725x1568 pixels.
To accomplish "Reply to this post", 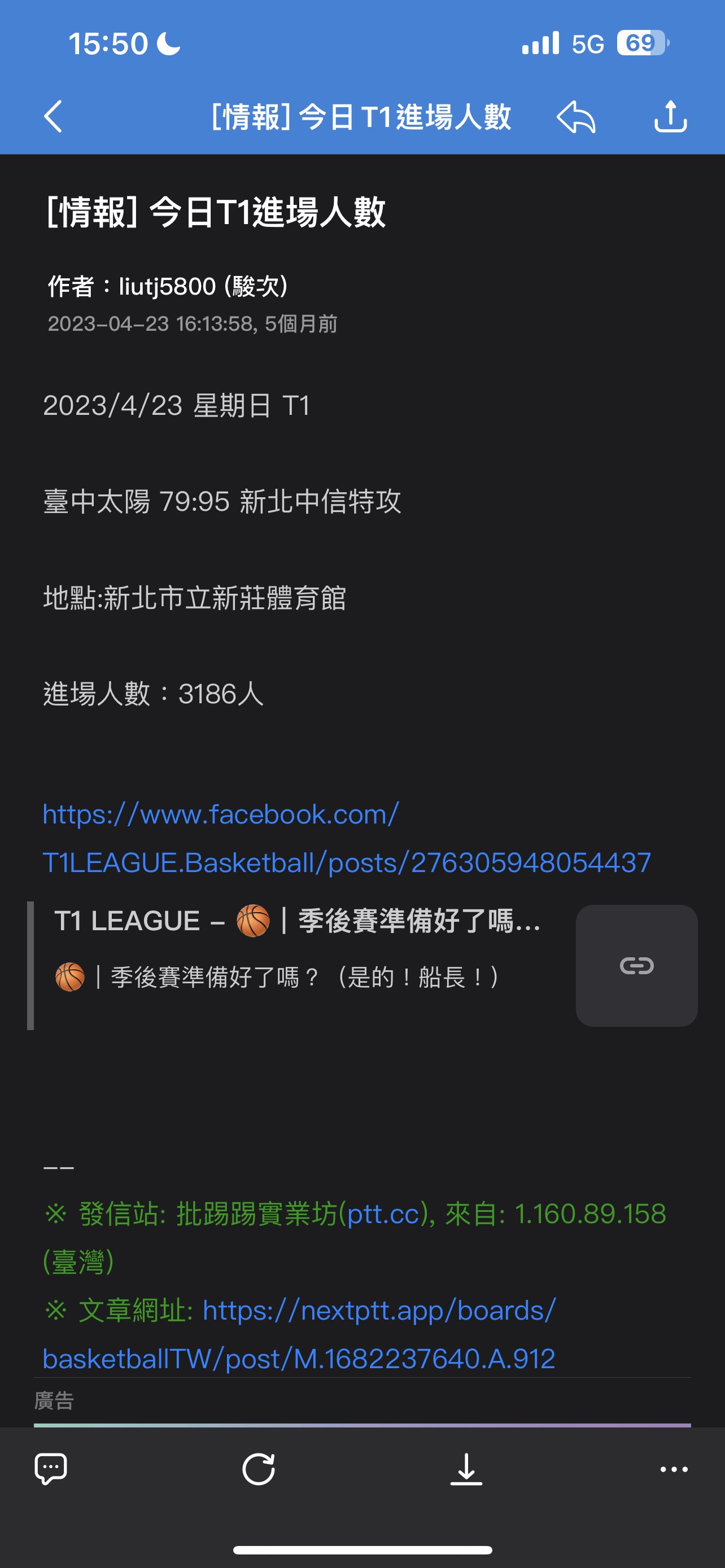I will click(x=576, y=116).
